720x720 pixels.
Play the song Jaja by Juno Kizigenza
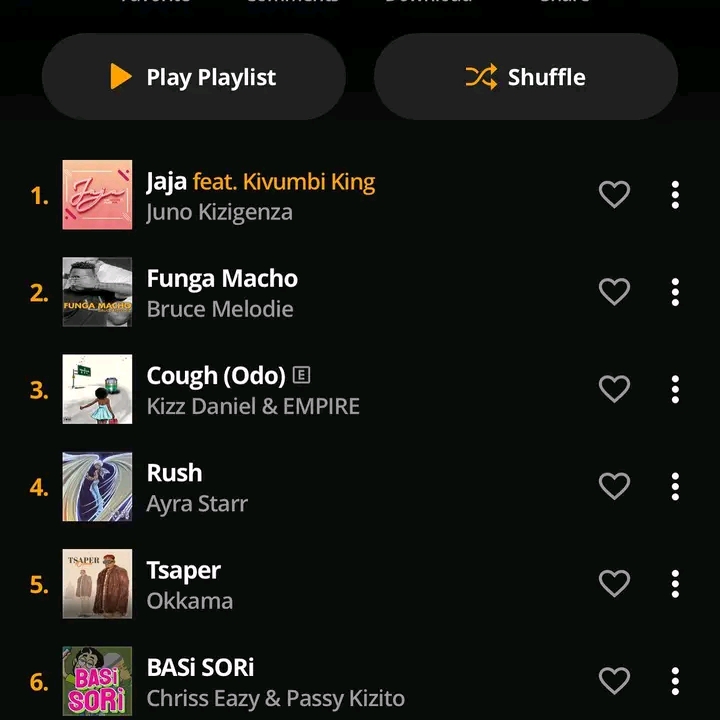click(260, 196)
